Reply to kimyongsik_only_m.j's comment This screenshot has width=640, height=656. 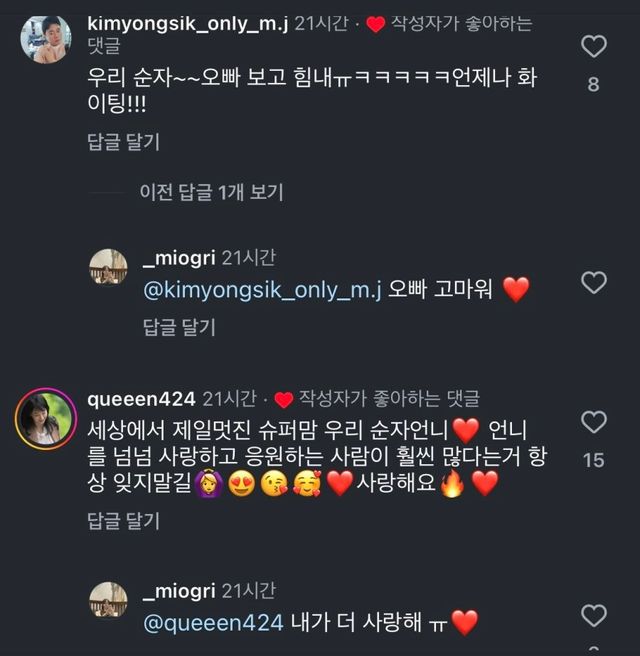tap(123, 142)
